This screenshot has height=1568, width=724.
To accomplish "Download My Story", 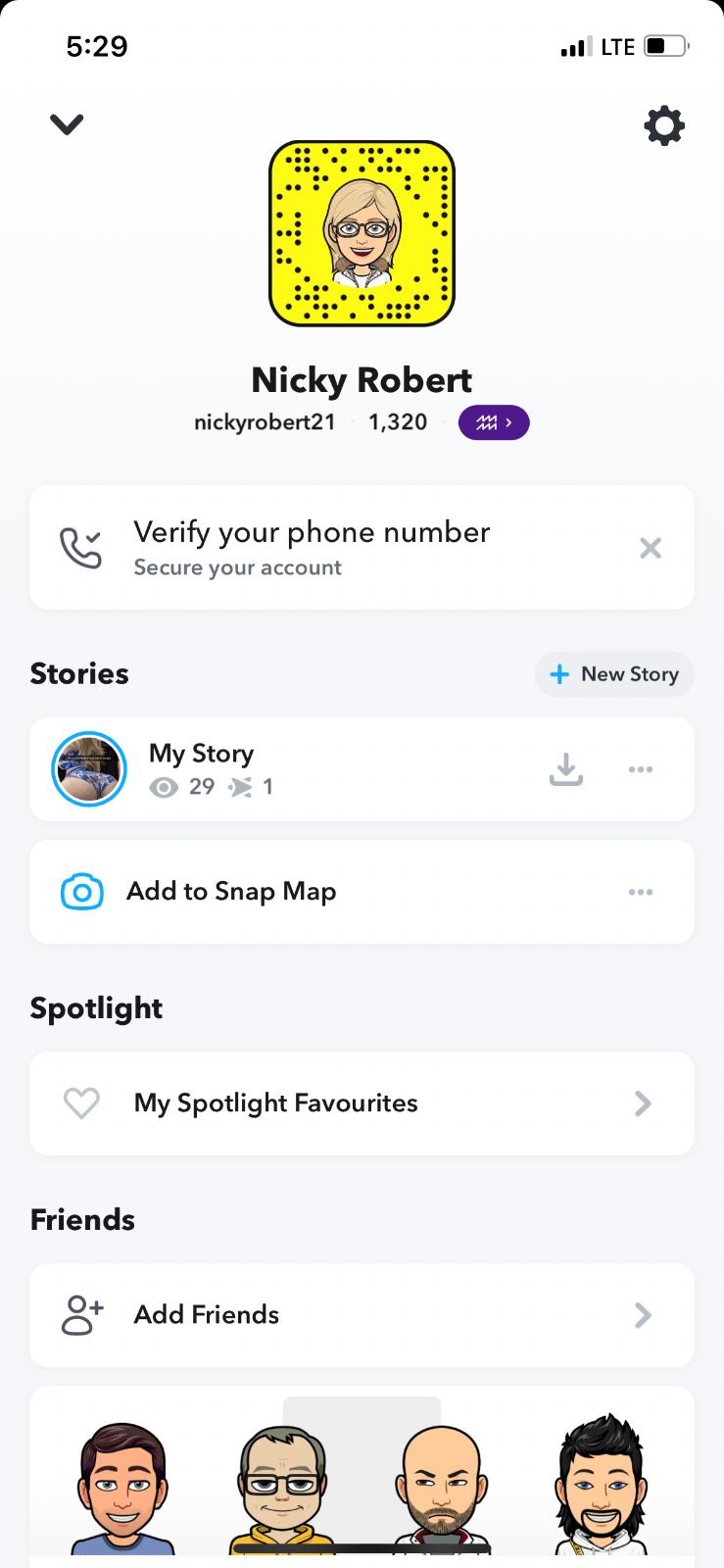I will click(566, 769).
